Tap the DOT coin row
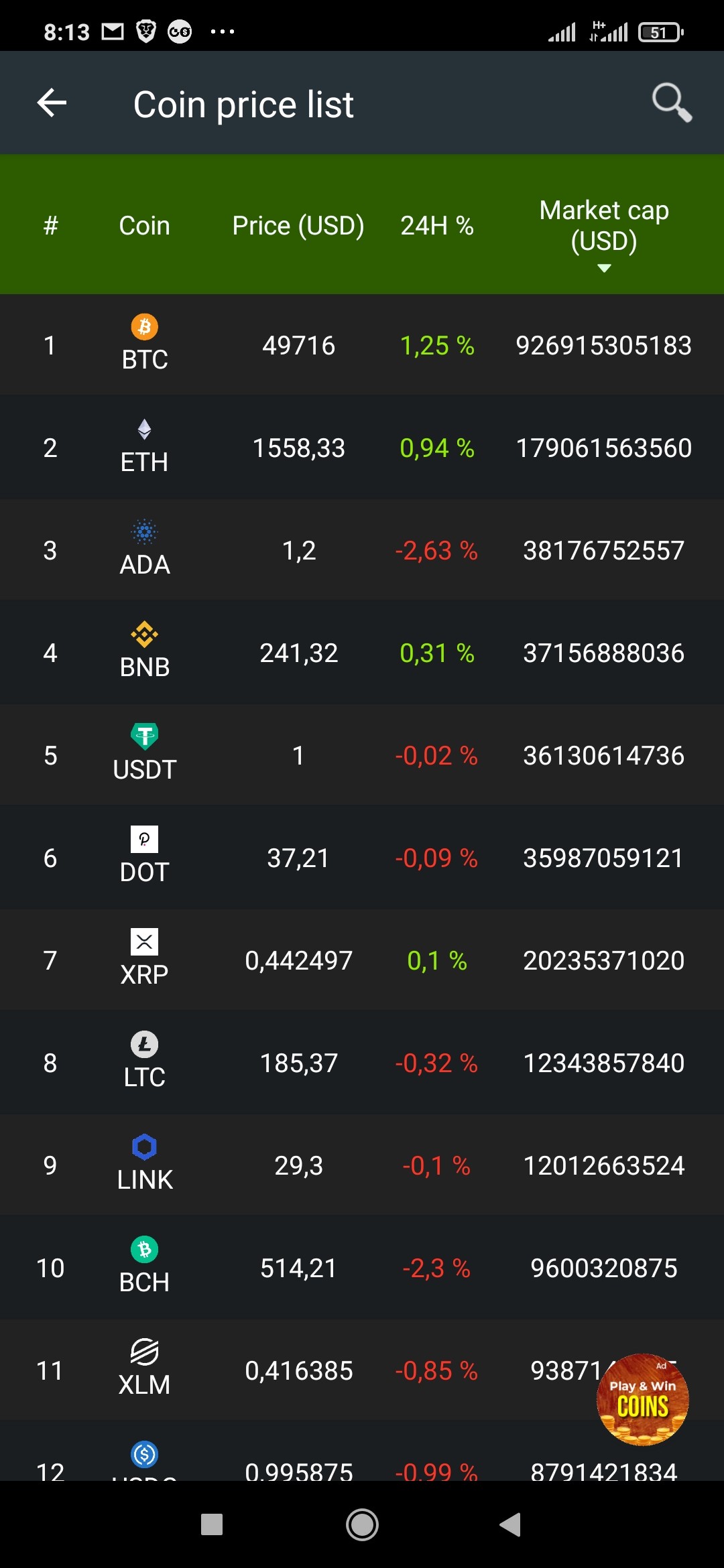Viewport: 724px width, 1568px height. coord(362,858)
